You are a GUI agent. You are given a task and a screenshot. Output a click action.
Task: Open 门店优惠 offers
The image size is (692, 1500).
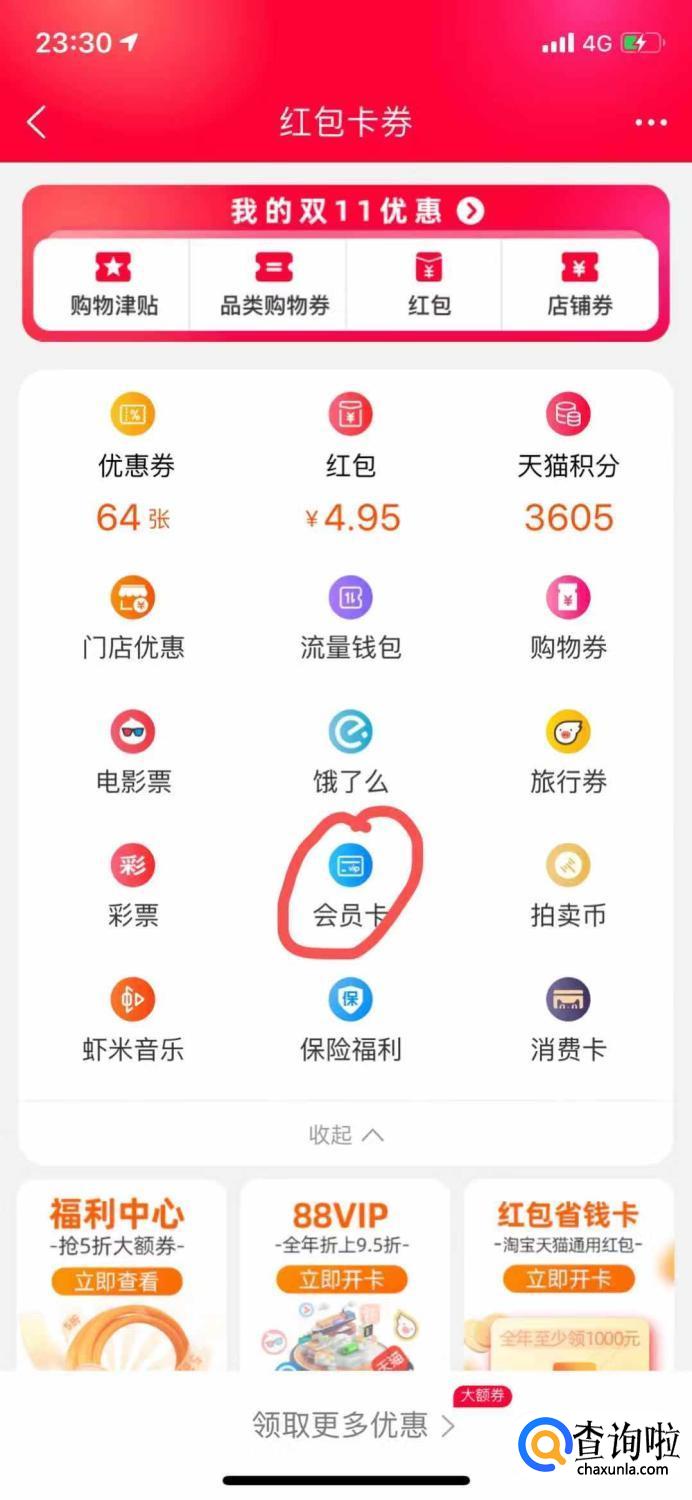133,620
